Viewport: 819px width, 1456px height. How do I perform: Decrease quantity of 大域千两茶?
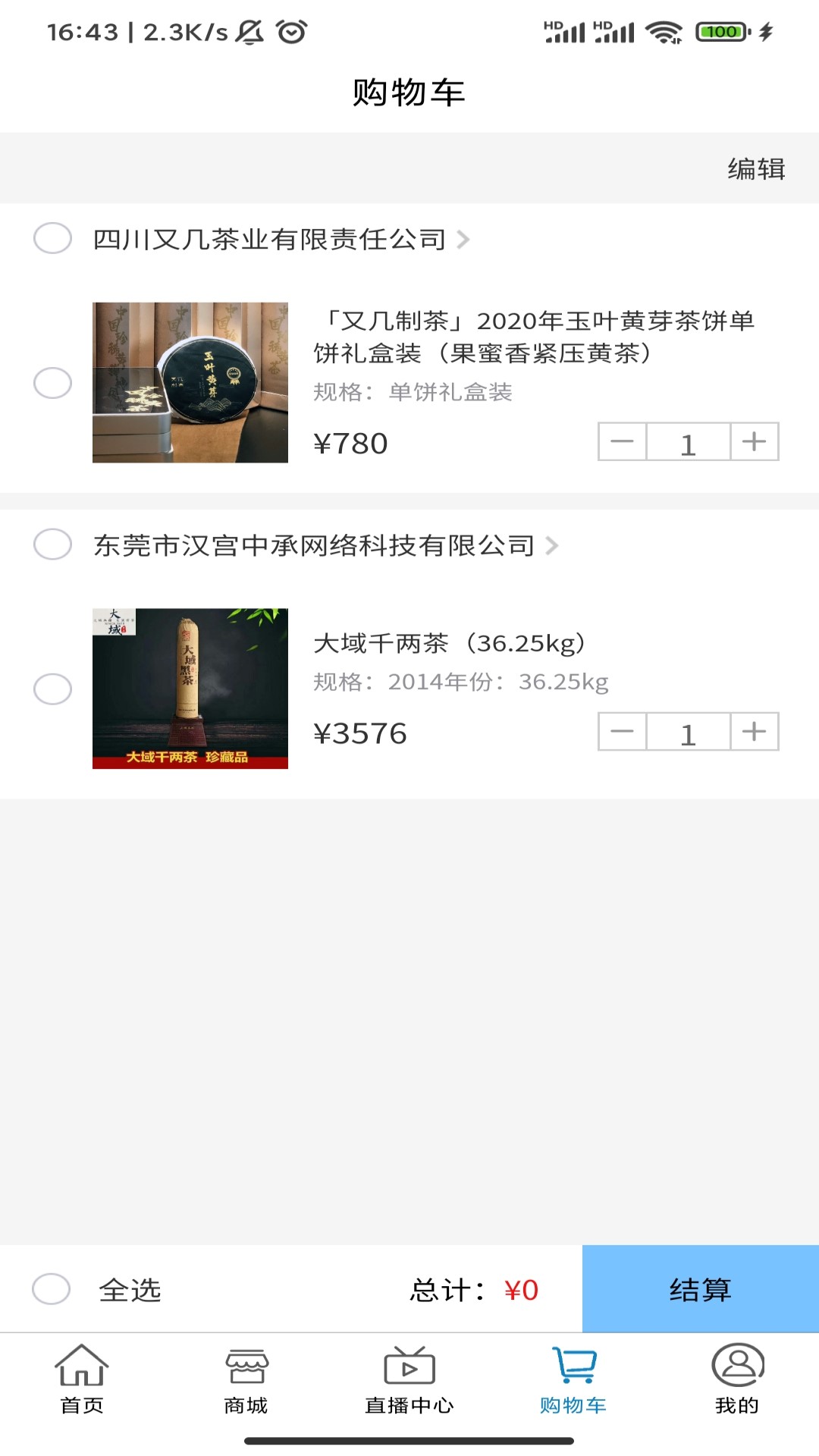(622, 732)
